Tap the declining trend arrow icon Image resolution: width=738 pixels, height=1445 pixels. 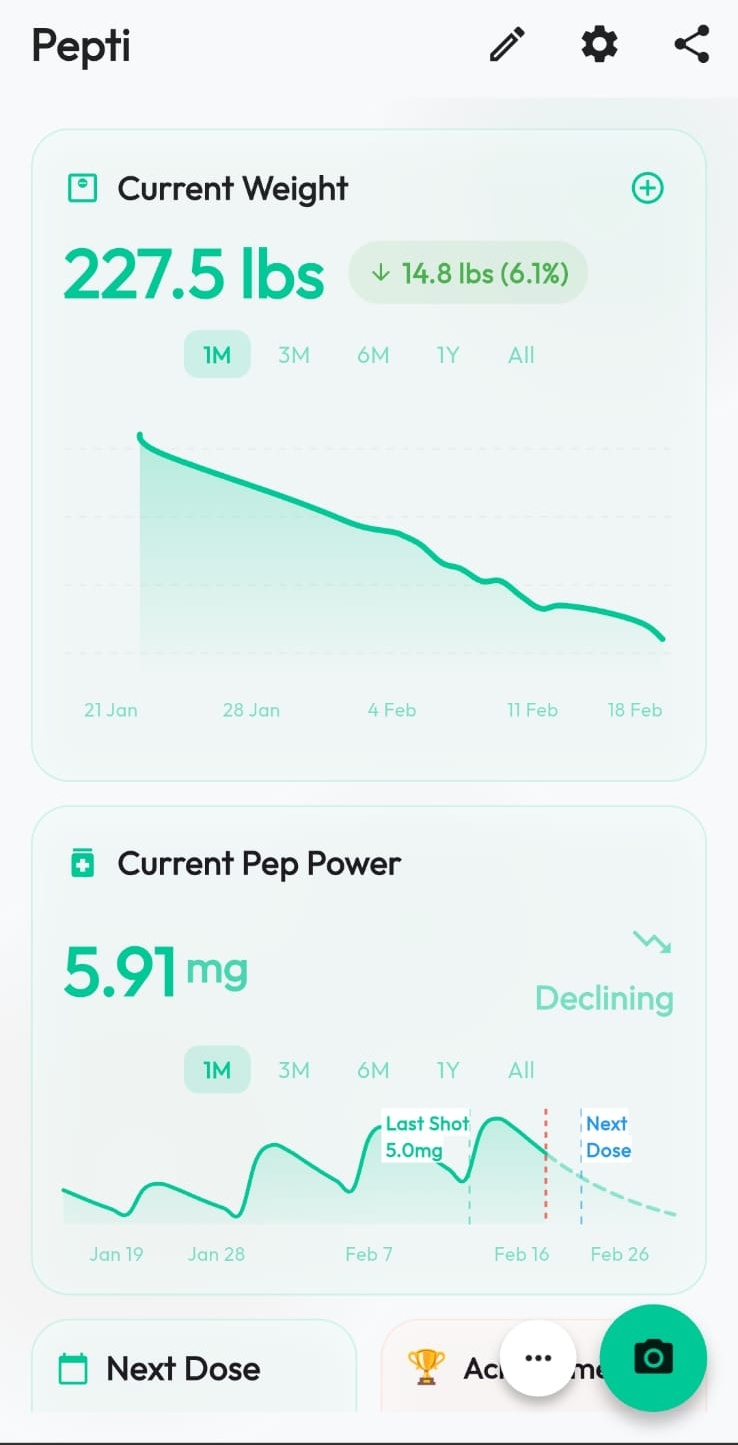point(652,941)
